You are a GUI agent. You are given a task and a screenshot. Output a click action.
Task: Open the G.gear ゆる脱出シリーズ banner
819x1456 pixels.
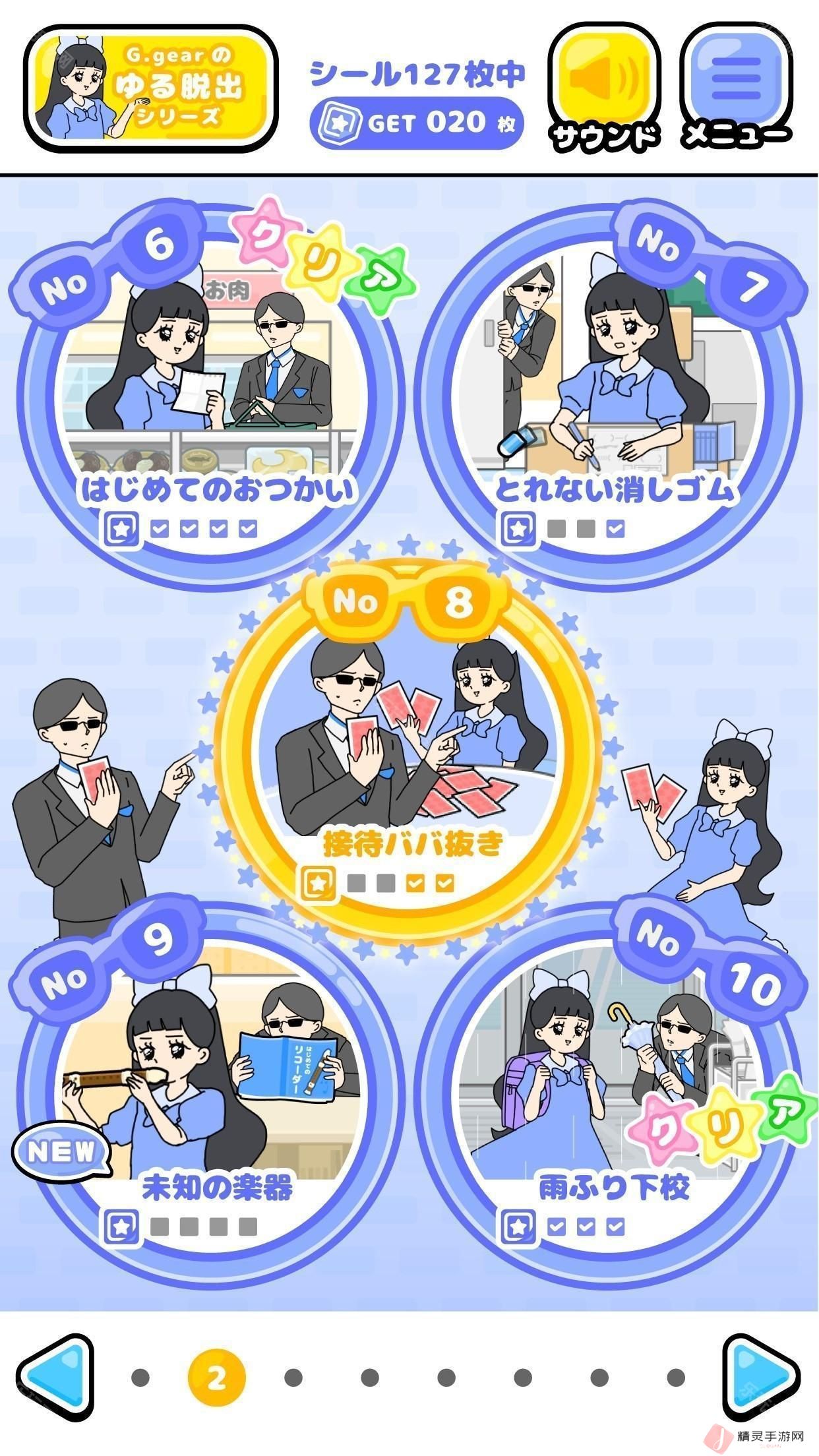click(150, 89)
